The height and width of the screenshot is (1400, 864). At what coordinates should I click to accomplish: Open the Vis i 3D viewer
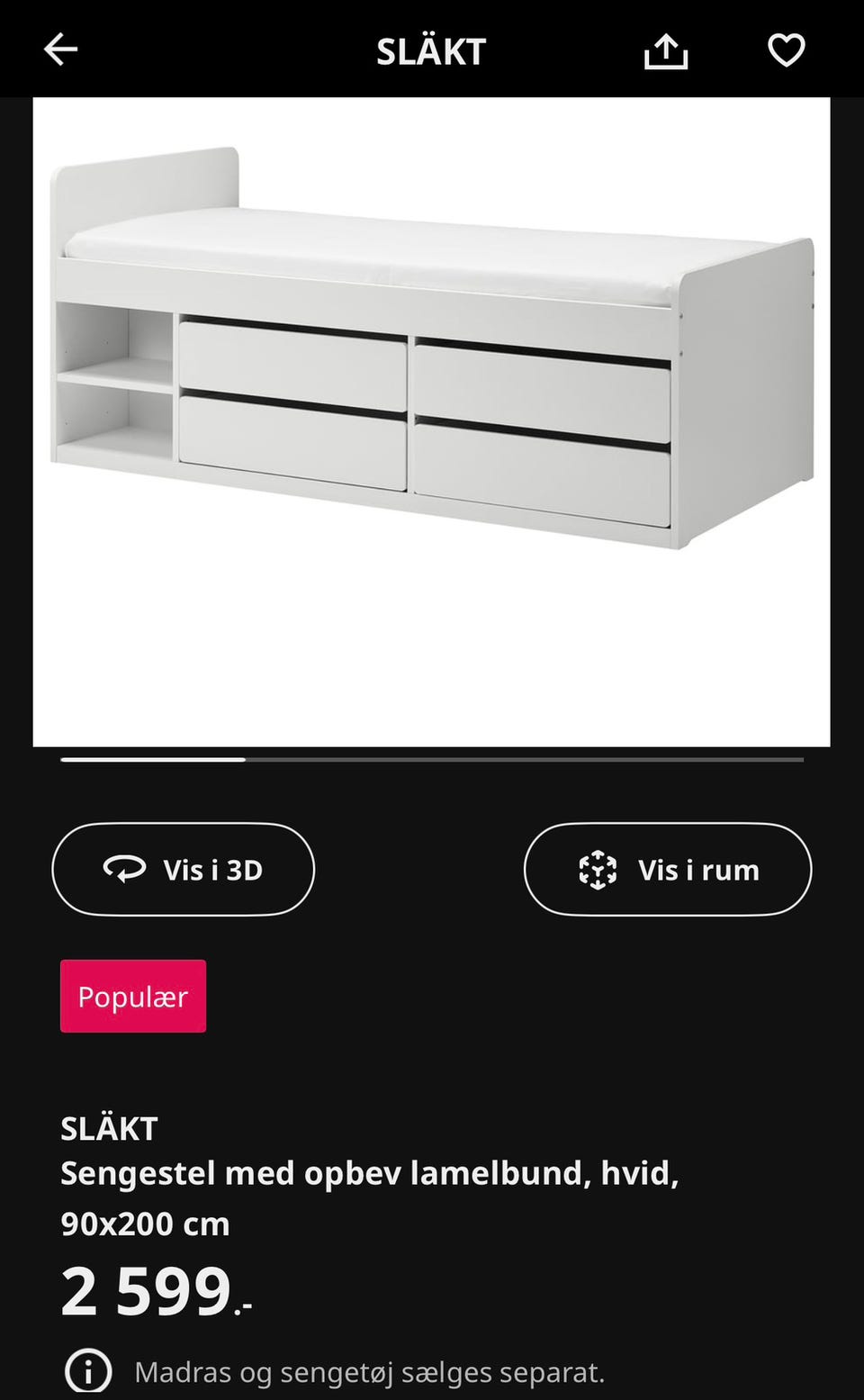(x=183, y=869)
